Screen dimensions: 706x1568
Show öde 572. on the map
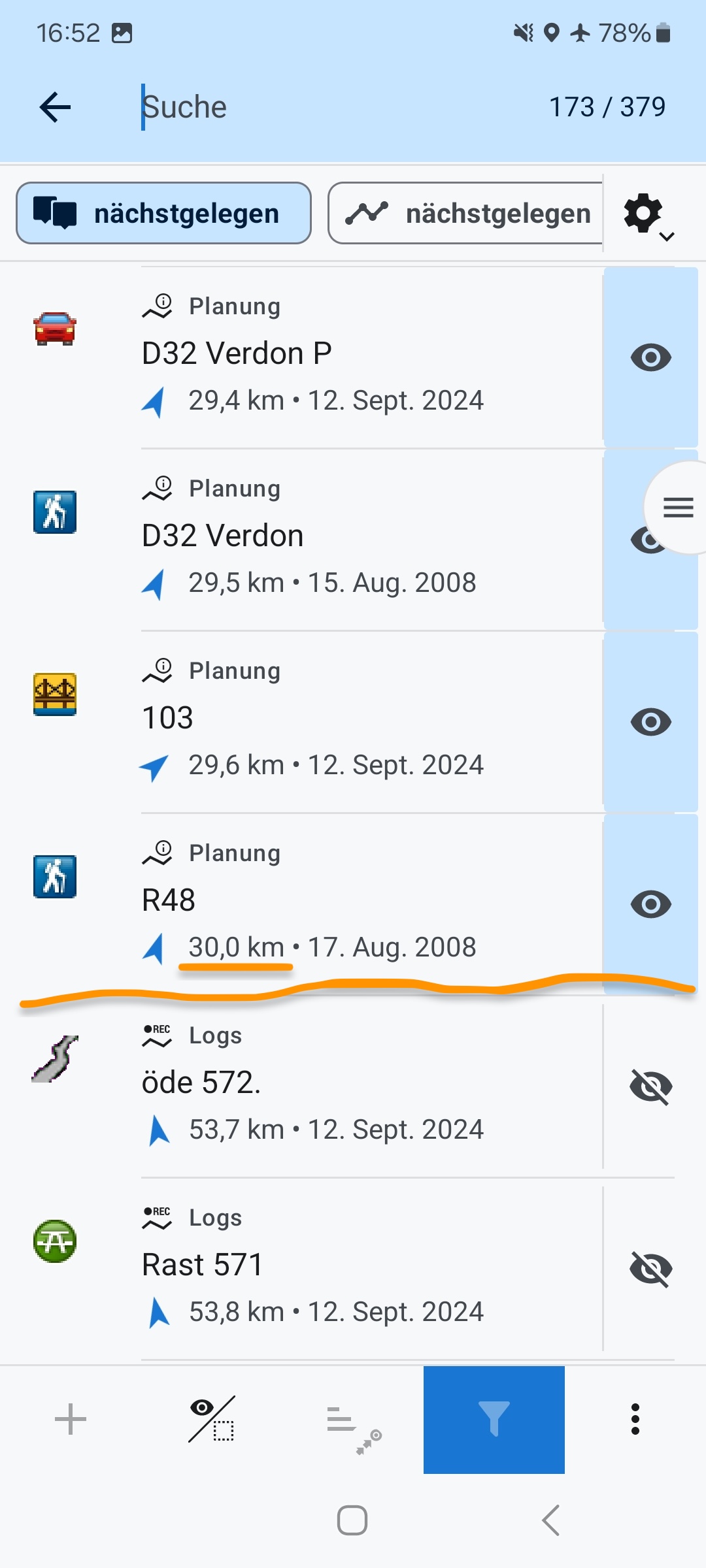(650, 1086)
